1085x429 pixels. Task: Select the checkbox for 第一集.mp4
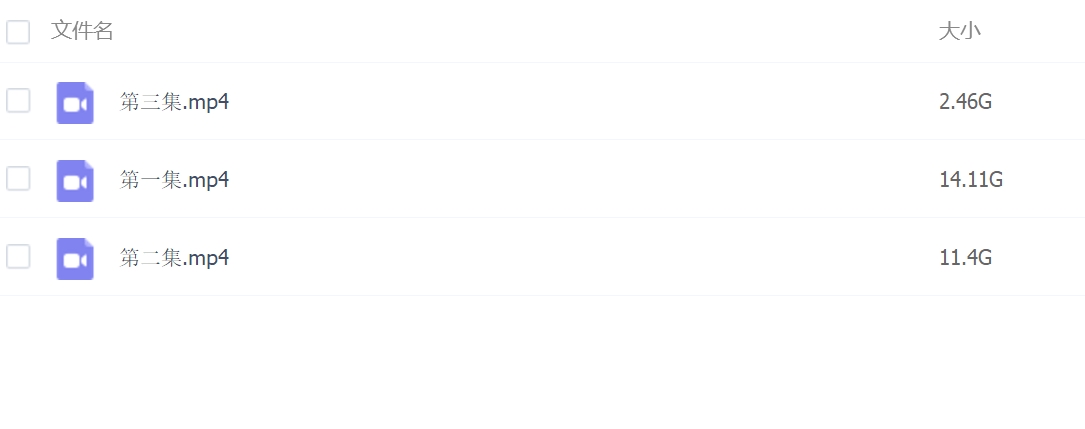[x=18, y=179]
